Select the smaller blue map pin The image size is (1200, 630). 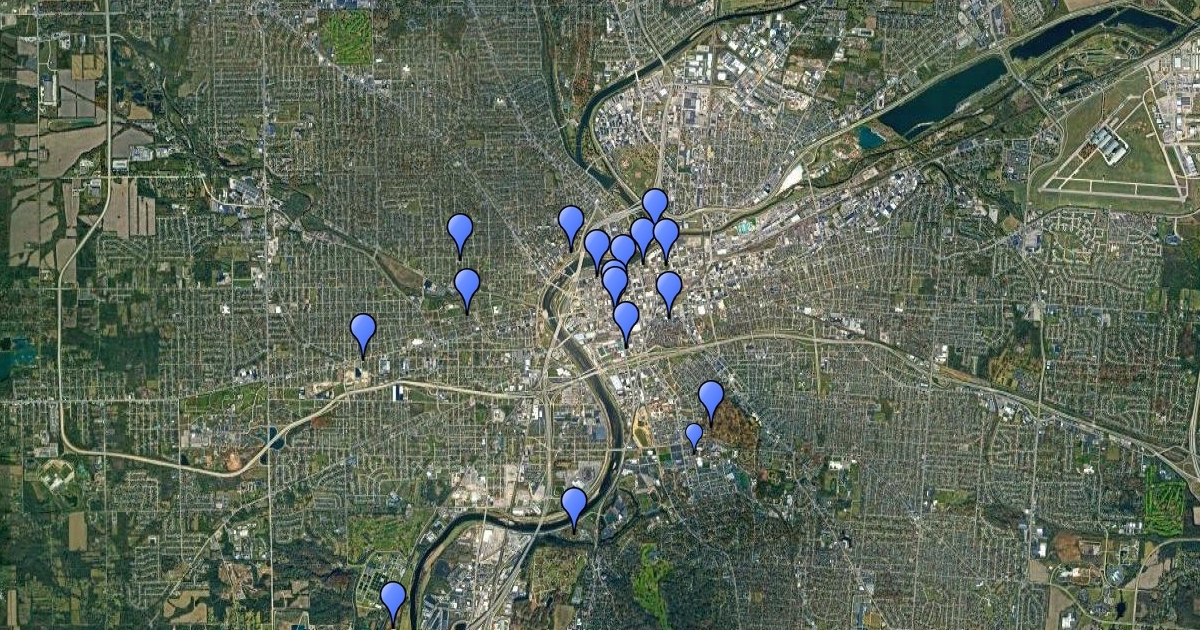(x=694, y=436)
